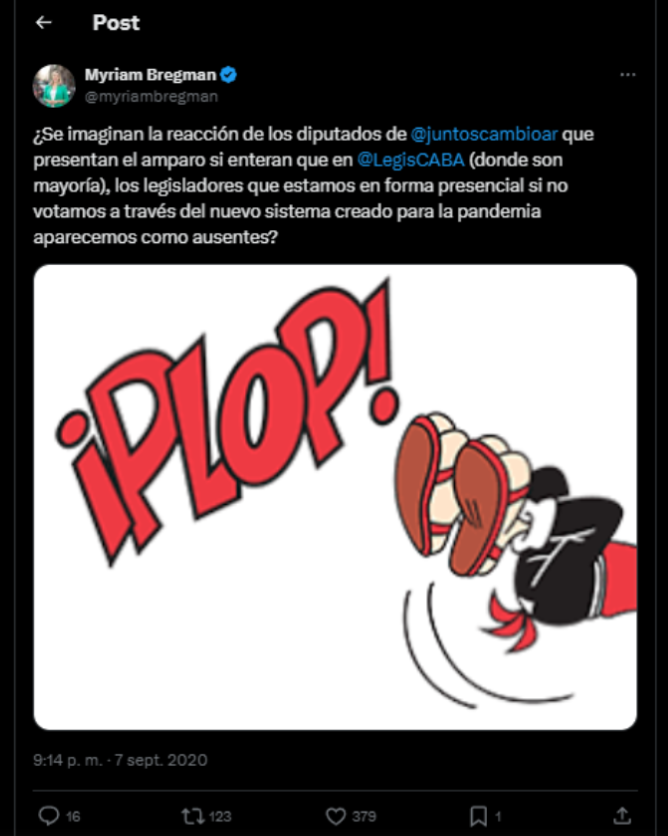The width and height of the screenshot is (668, 836).
Task: Bookmark this post
Action: [479, 816]
